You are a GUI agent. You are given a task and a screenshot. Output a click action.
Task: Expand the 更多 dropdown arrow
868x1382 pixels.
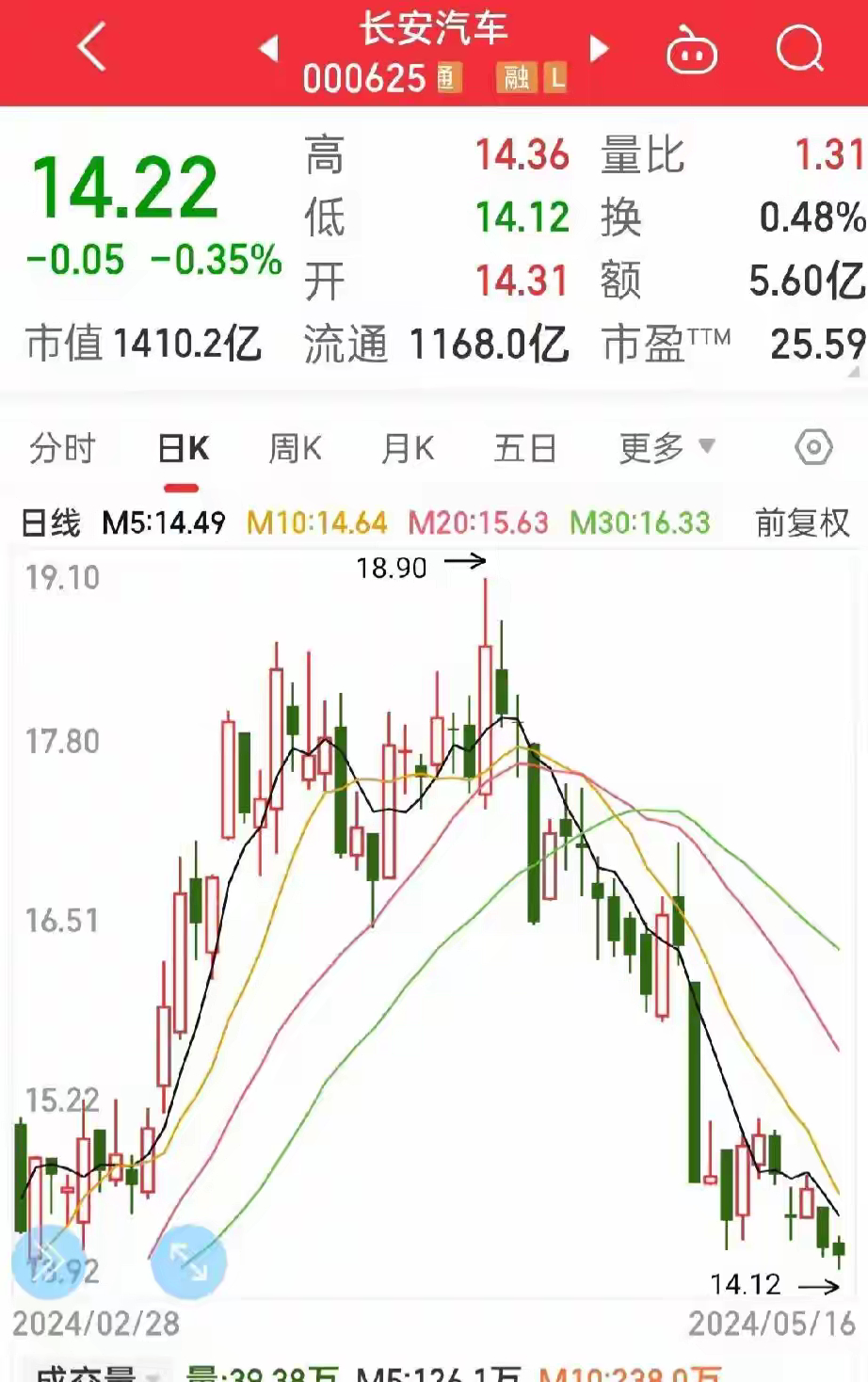[x=705, y=449]
